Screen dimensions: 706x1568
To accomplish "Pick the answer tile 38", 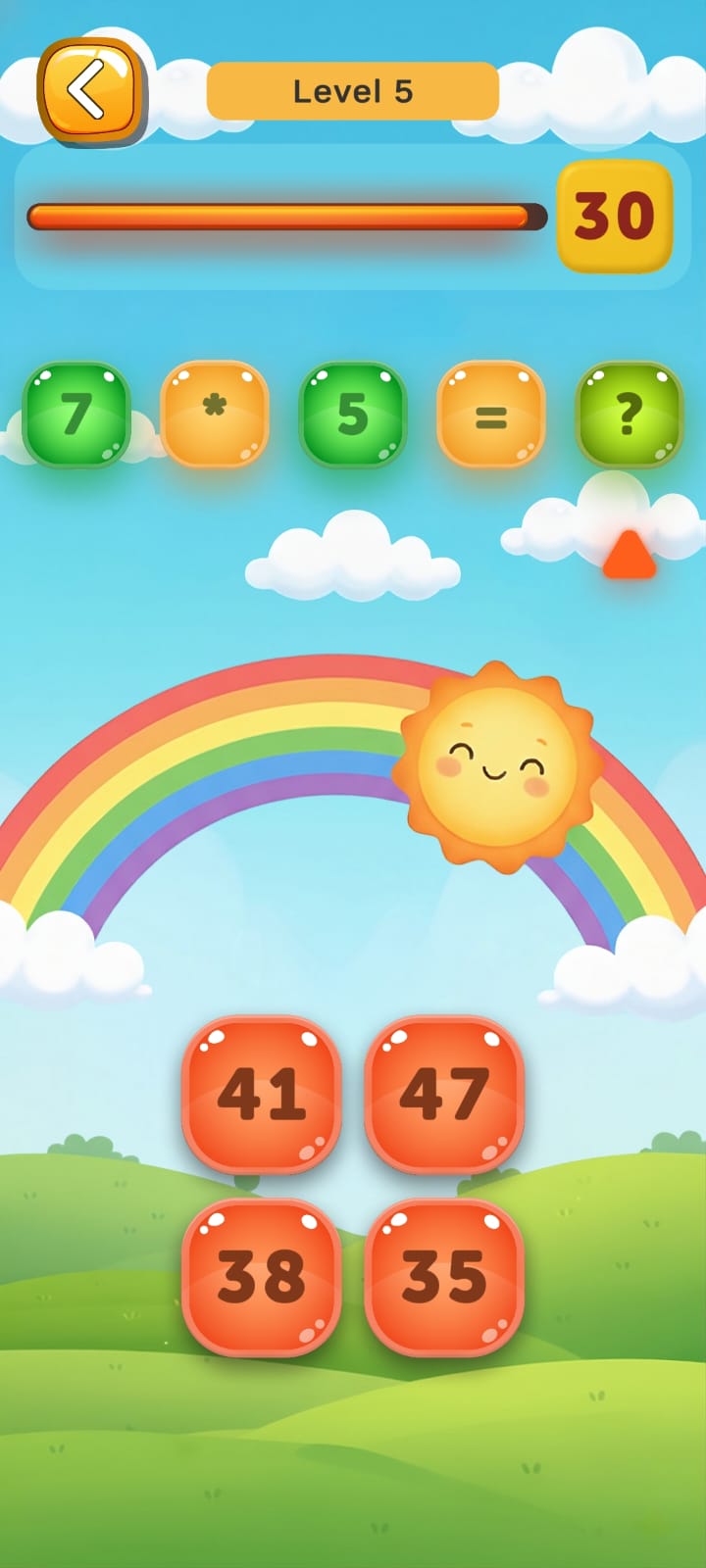I will tap(262, 1276).
